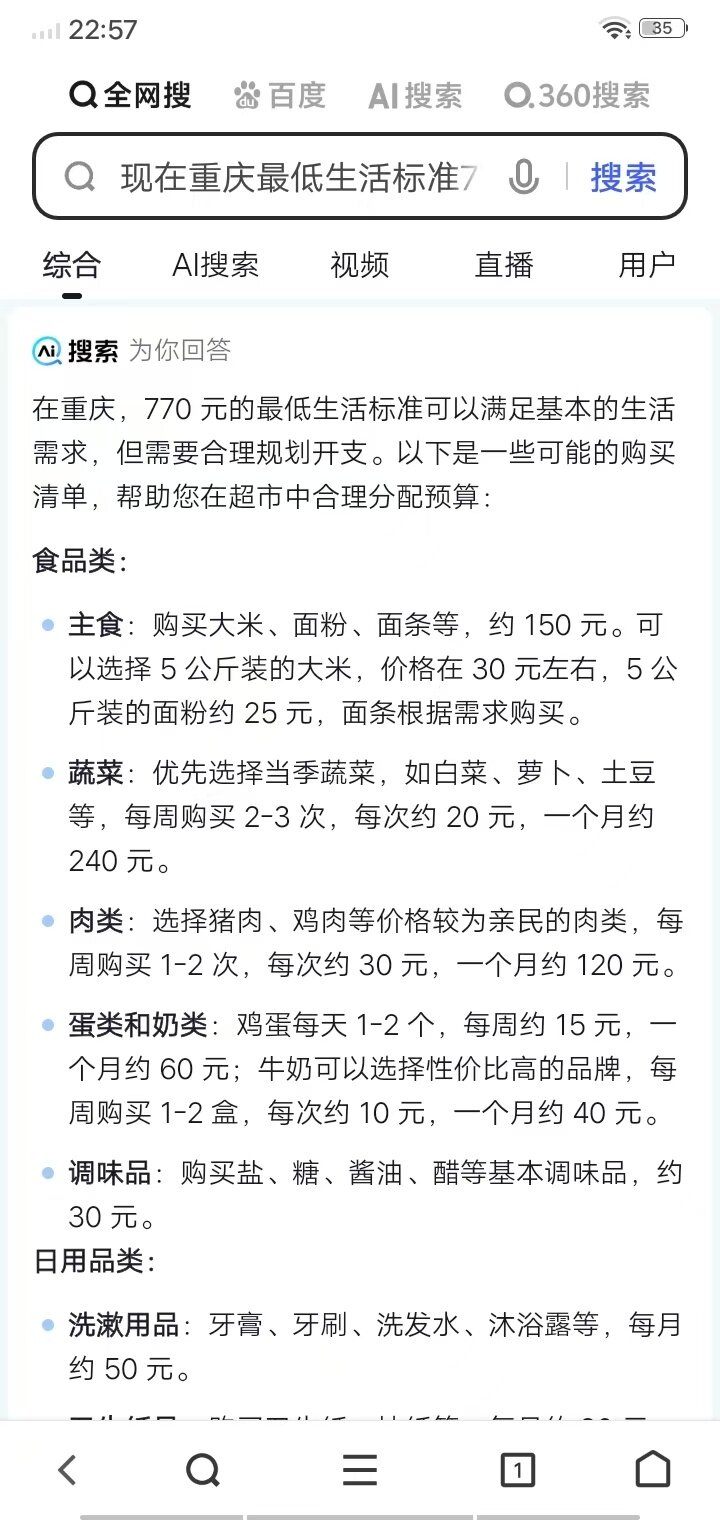This screenshot has height=1520, width=720.
Task: Go to the browser home page
Action: point(653,1470)
